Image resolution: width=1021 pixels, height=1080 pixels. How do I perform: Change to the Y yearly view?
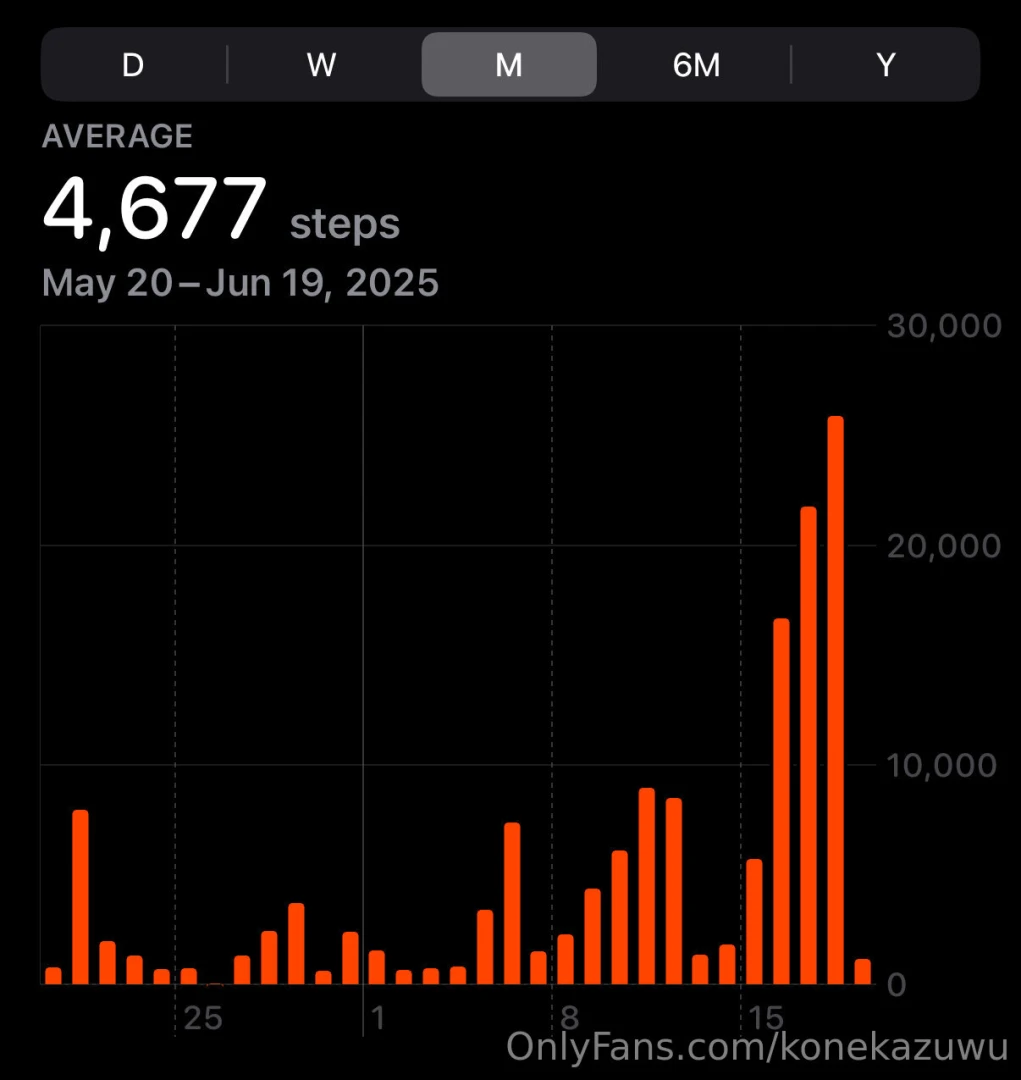coord(885,65)
